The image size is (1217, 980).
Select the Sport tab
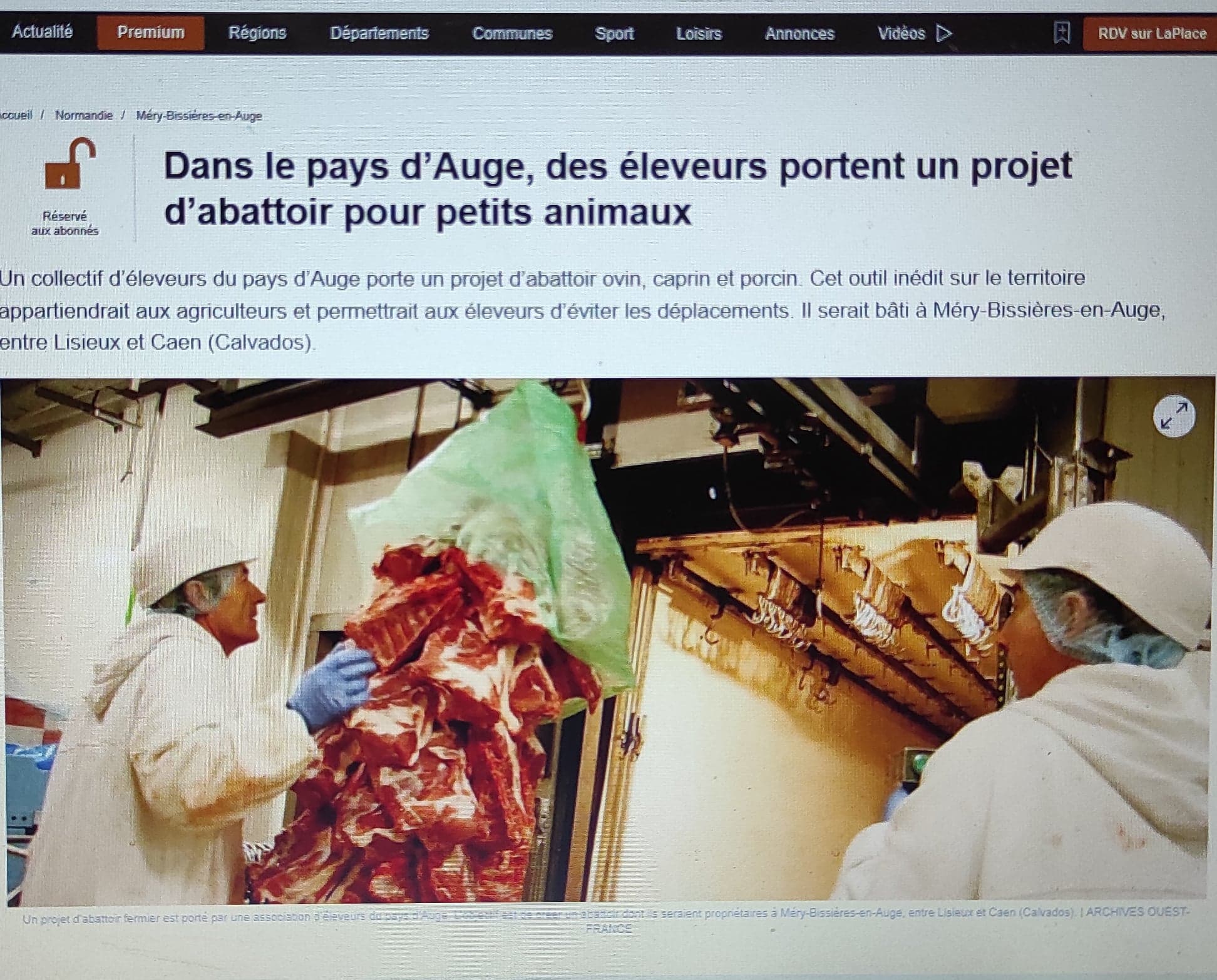(614, 33)
